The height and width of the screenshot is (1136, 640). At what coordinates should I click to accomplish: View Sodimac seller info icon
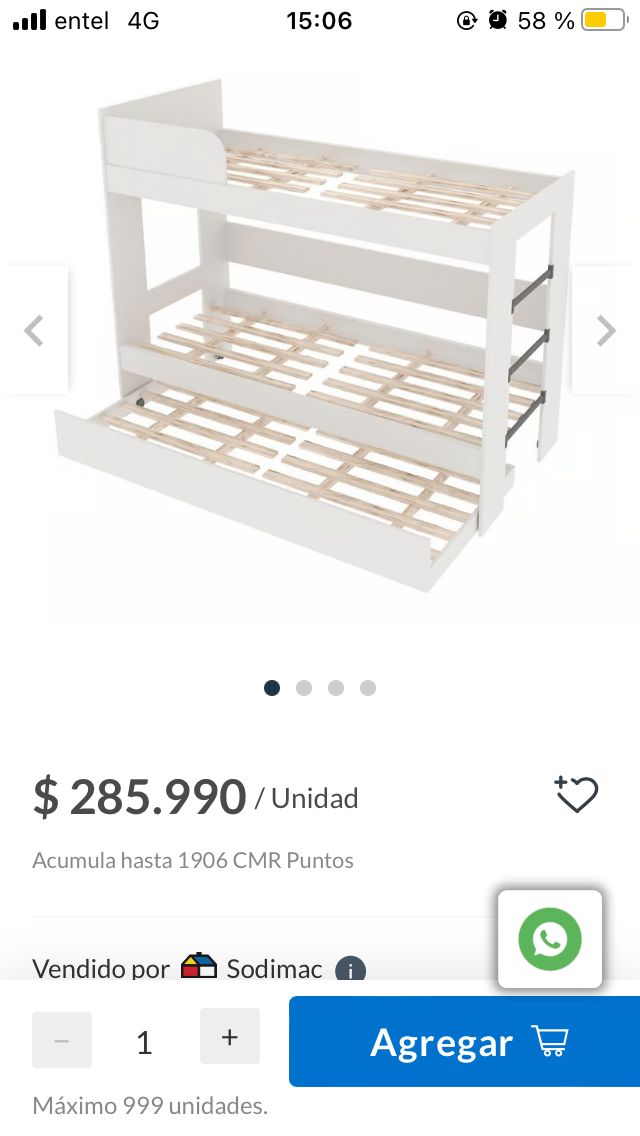pos(350,969)
